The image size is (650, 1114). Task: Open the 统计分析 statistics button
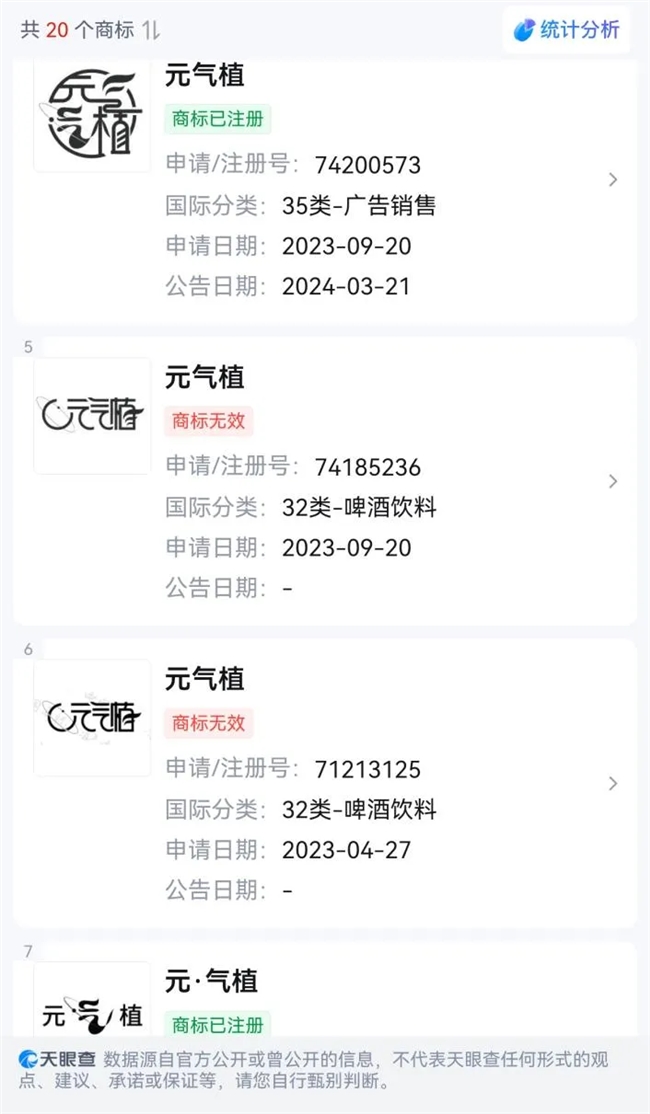click(x=566, y=30)
